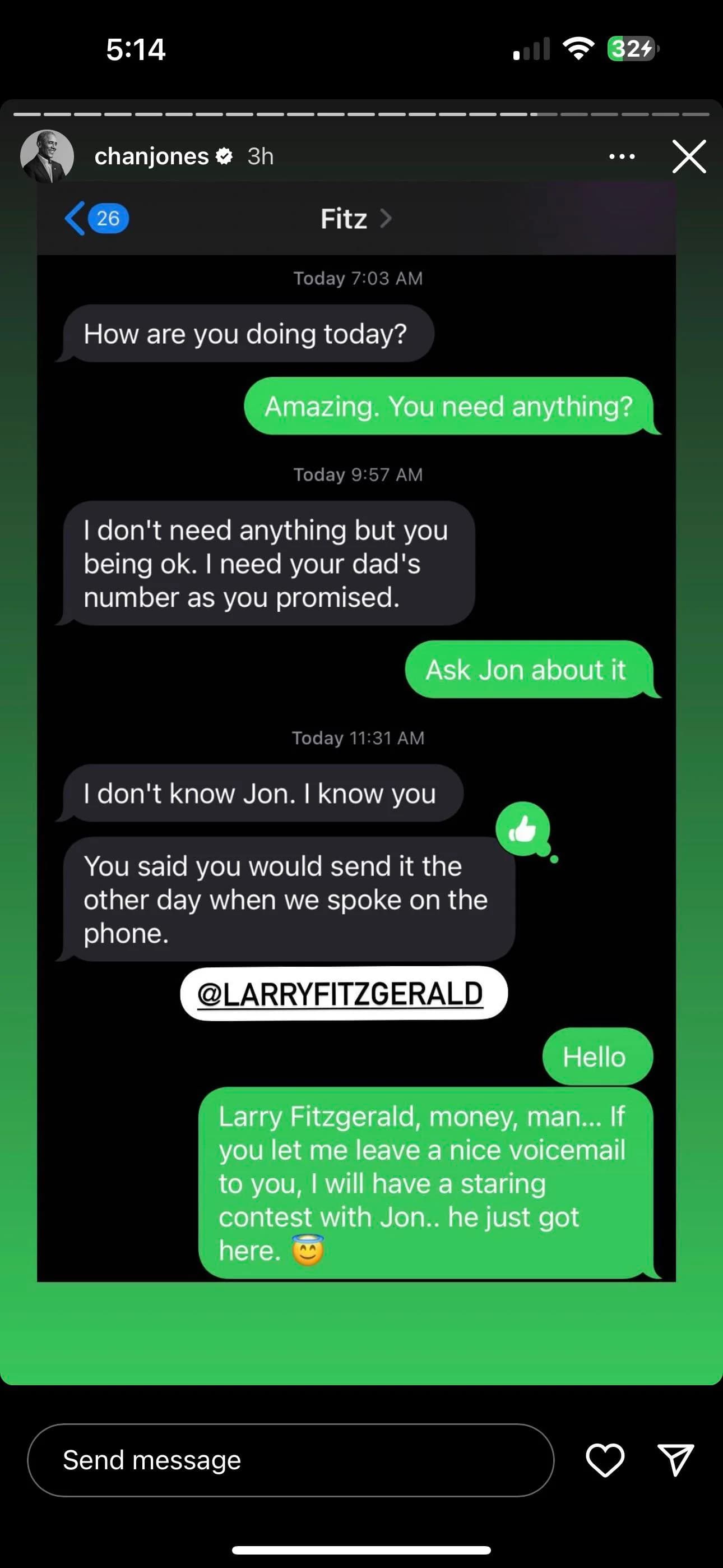Open the story options menu
This screenshot has height=1568, width=723.
click(x=622, y=156)
